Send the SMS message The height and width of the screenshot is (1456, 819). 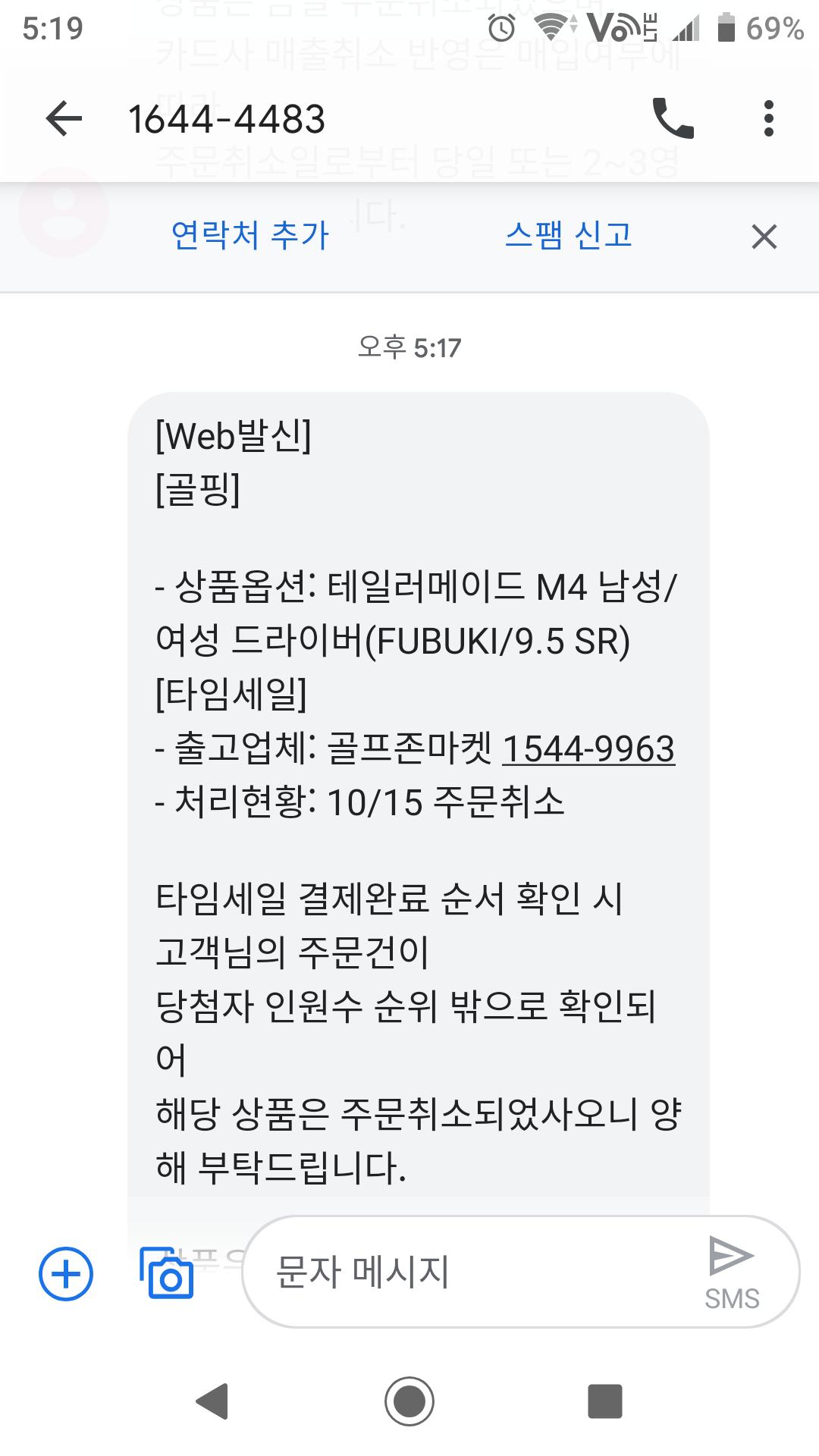(x=731, y=1272)
